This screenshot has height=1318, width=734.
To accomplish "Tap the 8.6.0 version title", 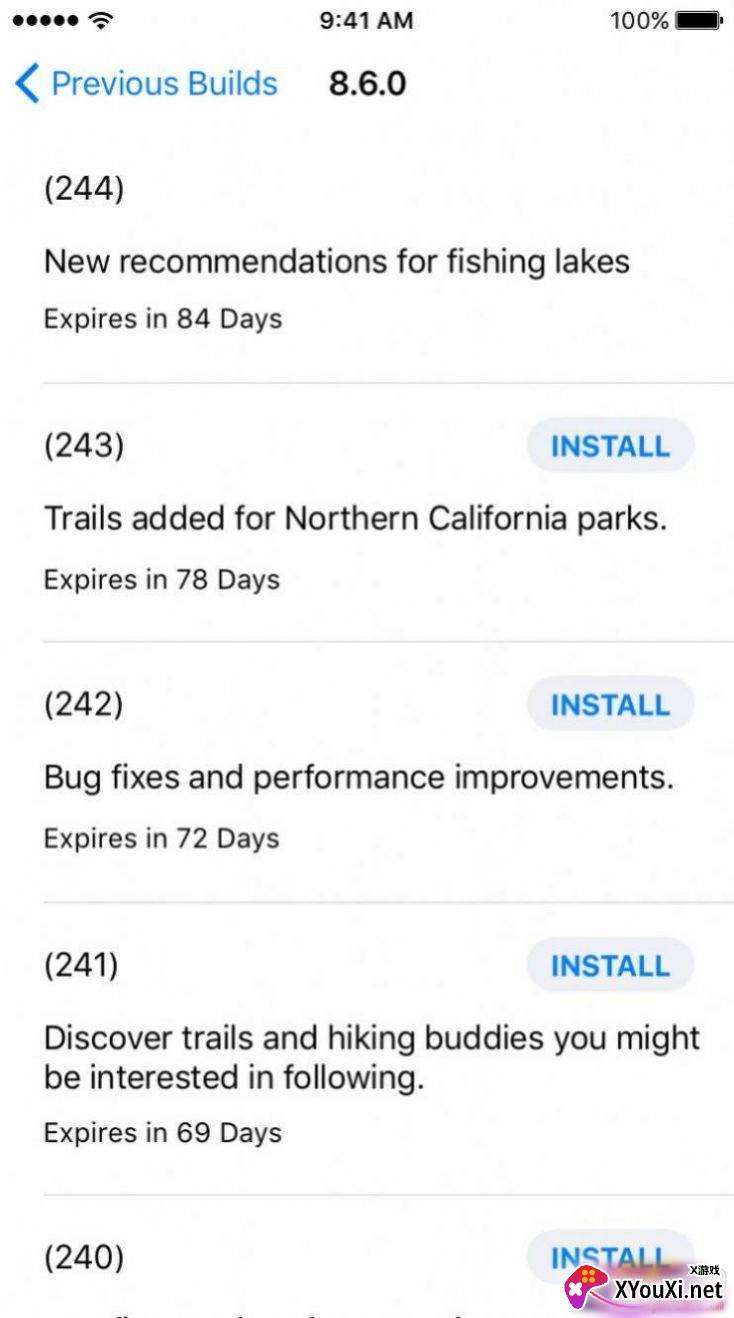I will [x=366, y=84].
